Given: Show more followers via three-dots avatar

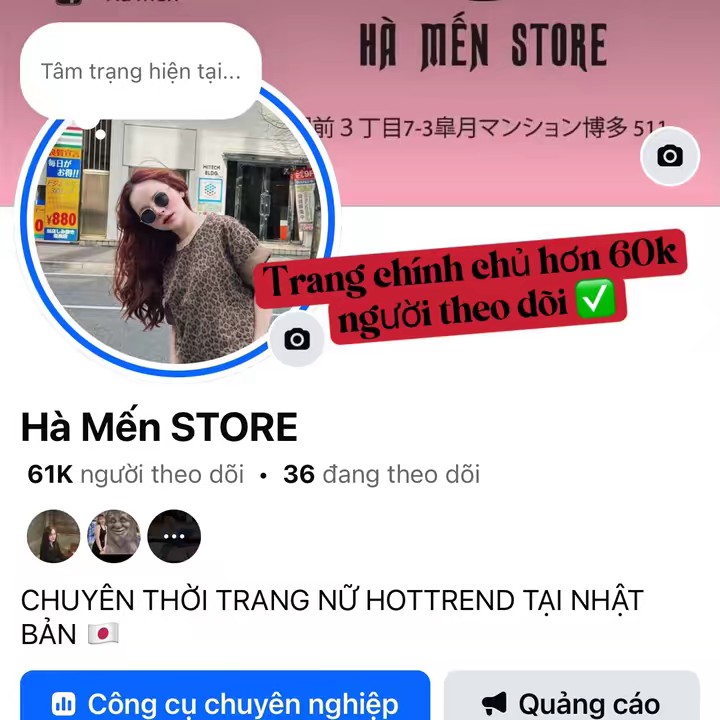Looking at the screenshot, I should pyautogui.click(x=174, y=537).
